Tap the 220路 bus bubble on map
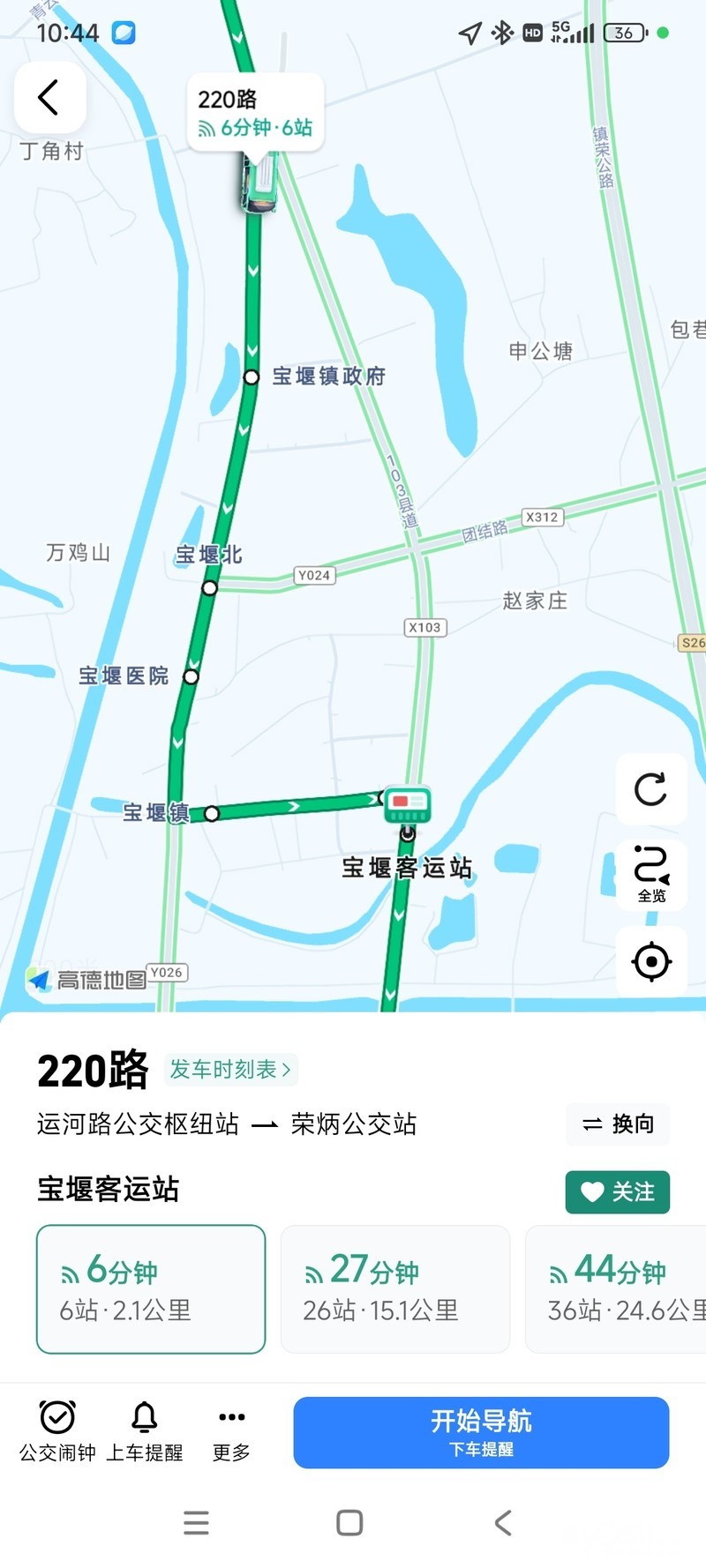The width and height of the screenshot is (706, 1568). 255,113
